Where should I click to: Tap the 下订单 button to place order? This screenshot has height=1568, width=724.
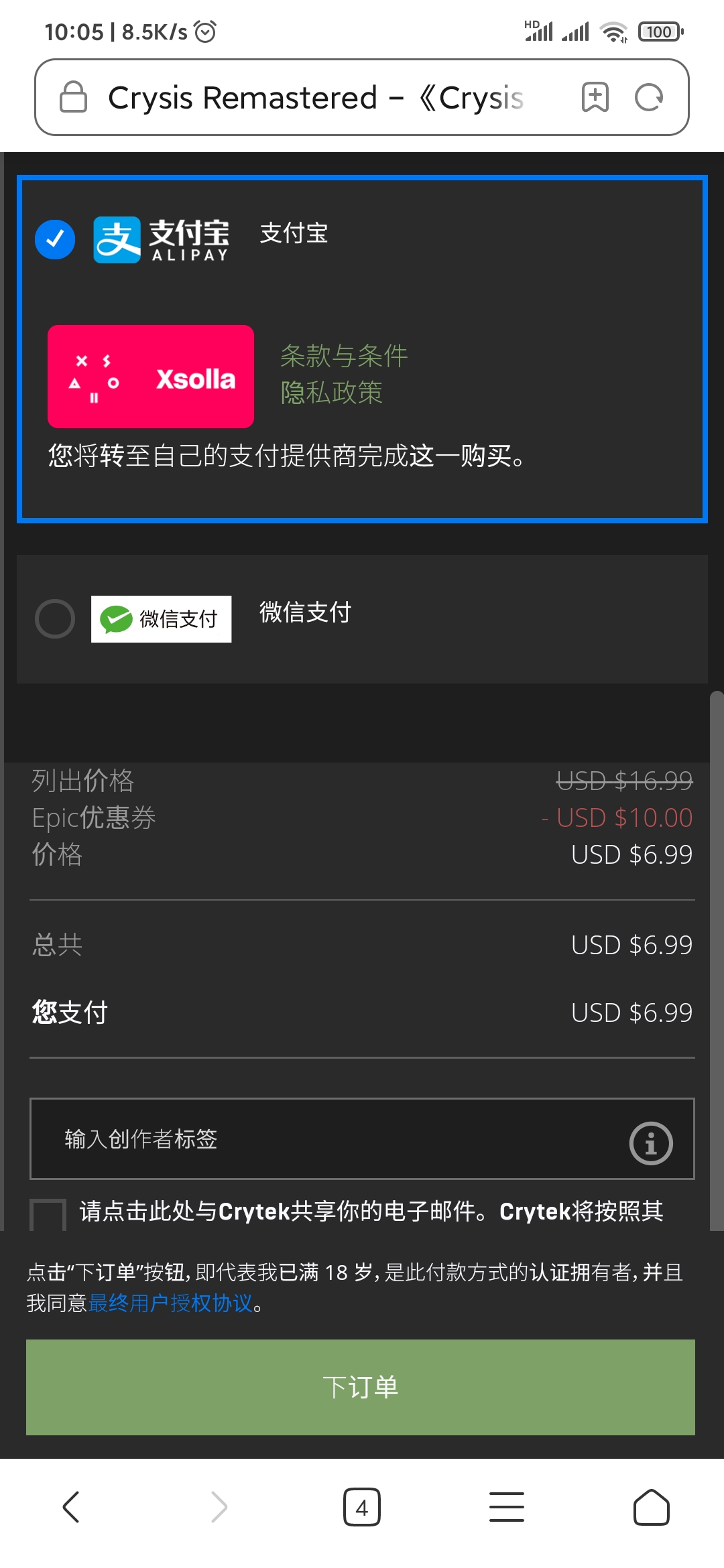[x=361, y=1387]
